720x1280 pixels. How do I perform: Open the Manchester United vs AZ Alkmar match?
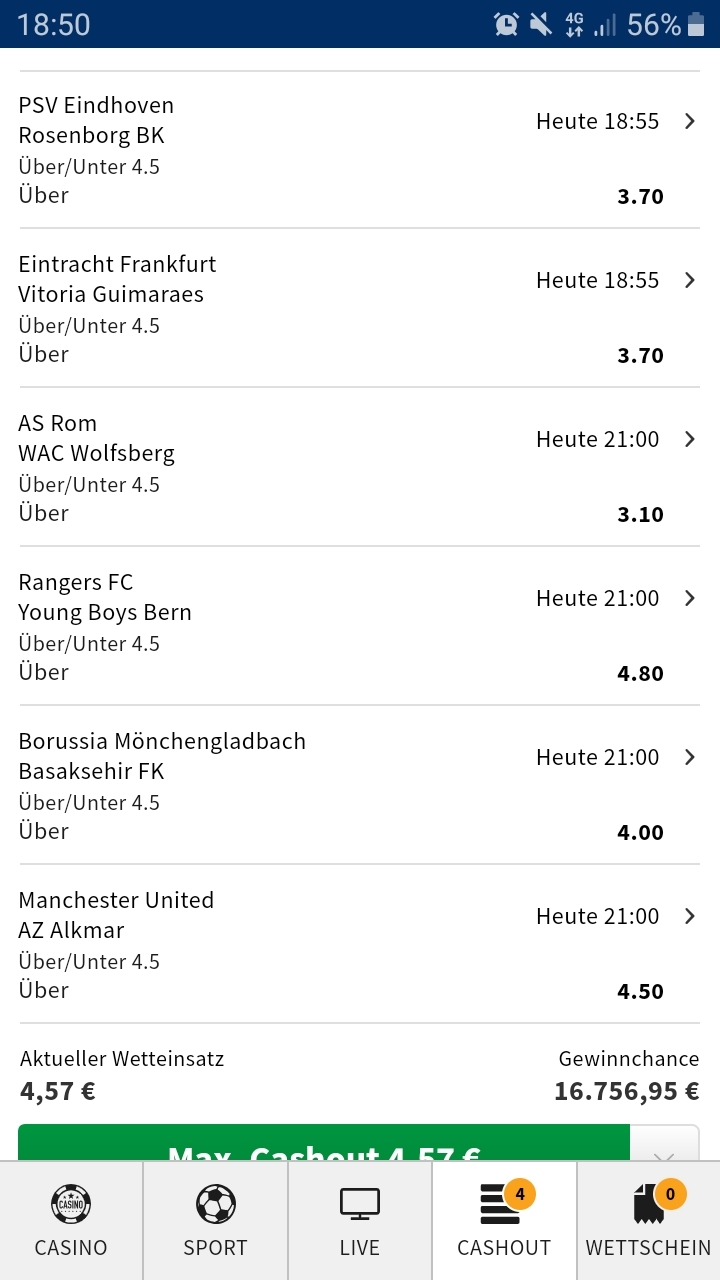coord(359,944)
